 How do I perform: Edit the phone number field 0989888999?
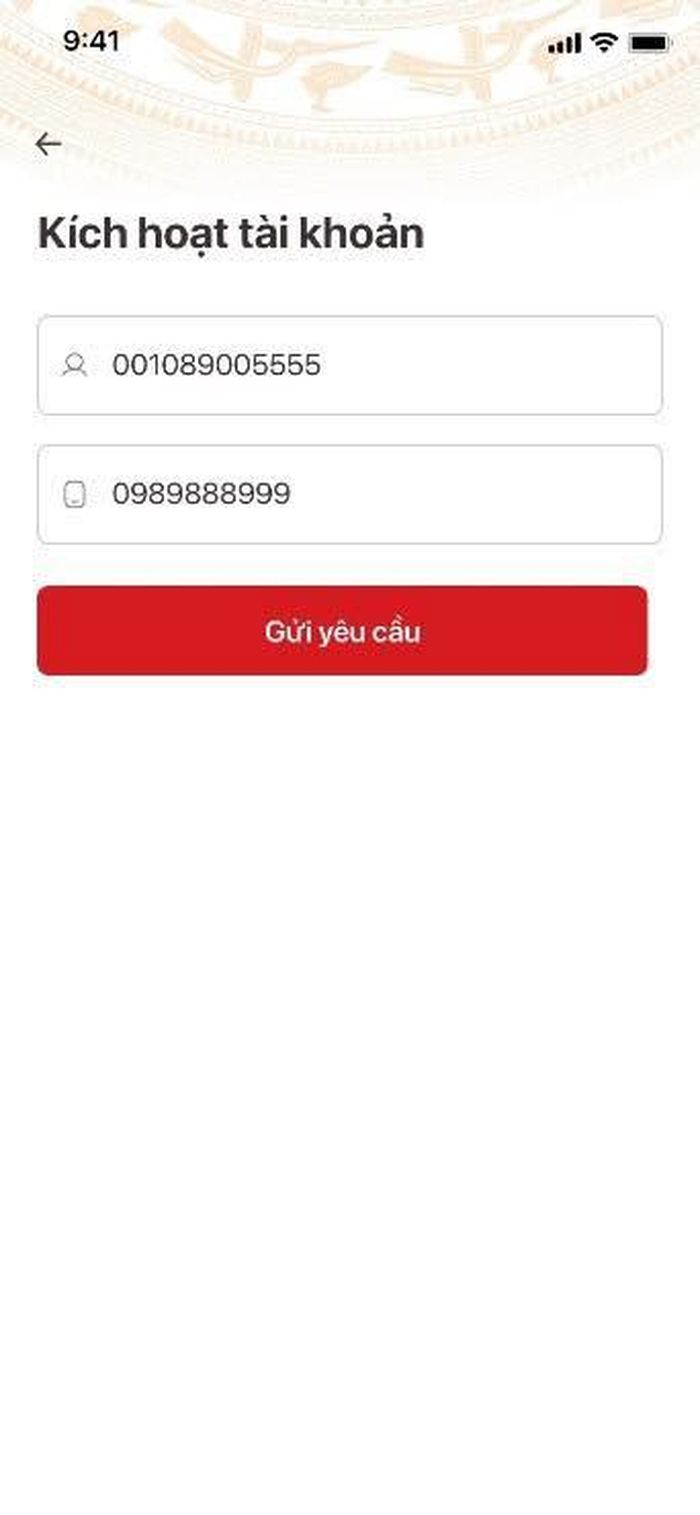click(350, 494)
